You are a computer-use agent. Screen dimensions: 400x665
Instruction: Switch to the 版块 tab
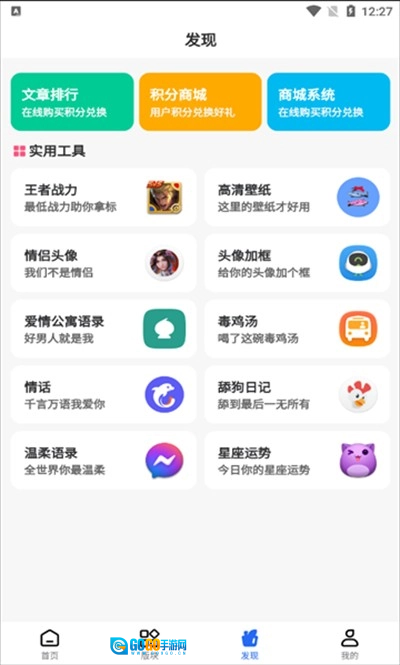coord(150,644)
